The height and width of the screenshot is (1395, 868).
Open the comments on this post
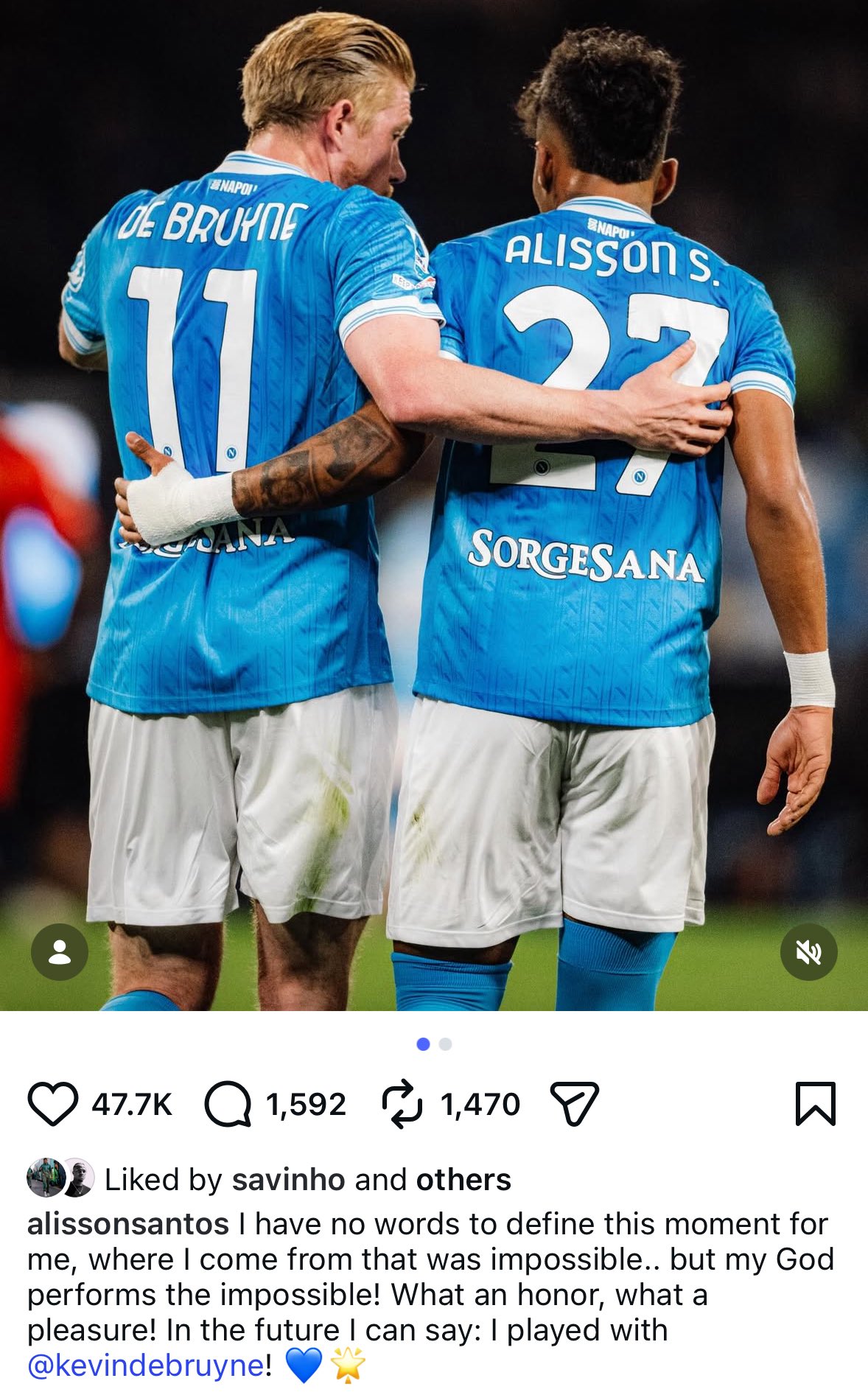228,1104
